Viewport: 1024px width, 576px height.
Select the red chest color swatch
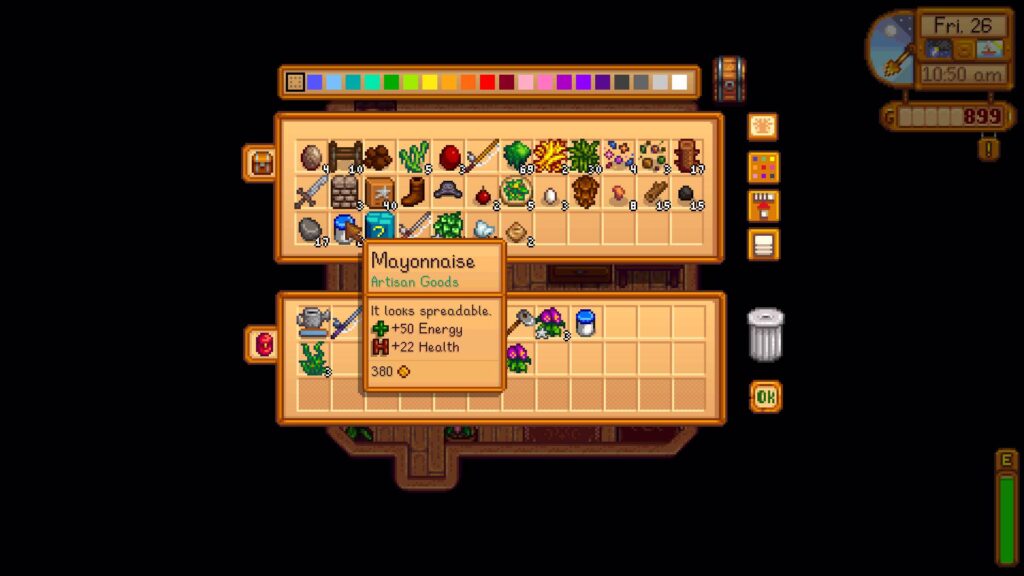(x=487, y=82)
